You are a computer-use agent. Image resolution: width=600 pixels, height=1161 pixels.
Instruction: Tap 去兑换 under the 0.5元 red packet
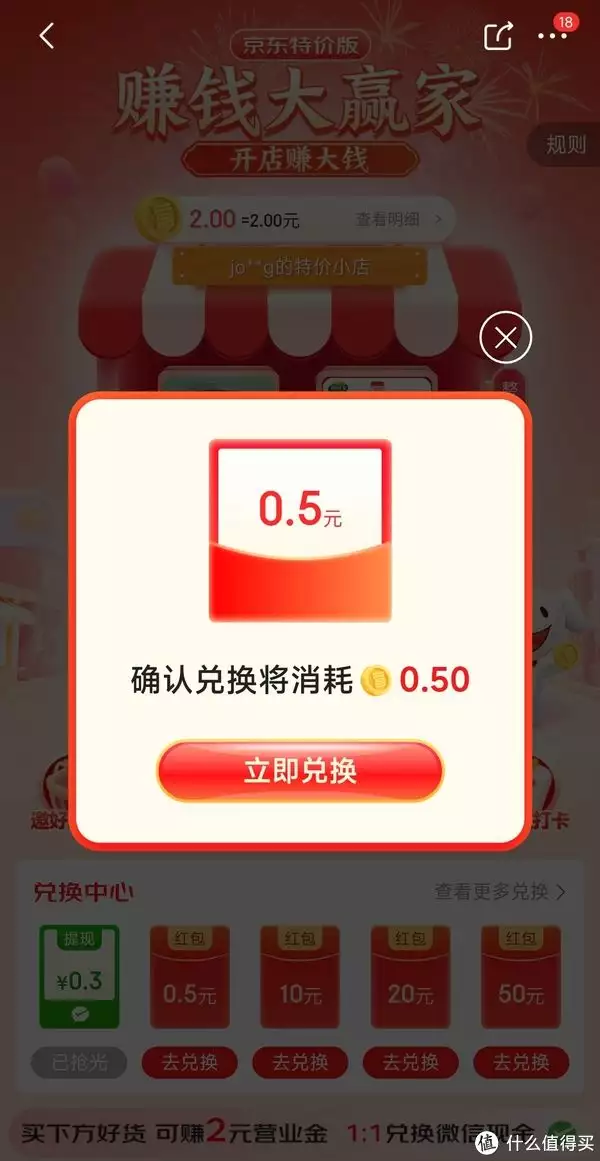click(189, 1062)
